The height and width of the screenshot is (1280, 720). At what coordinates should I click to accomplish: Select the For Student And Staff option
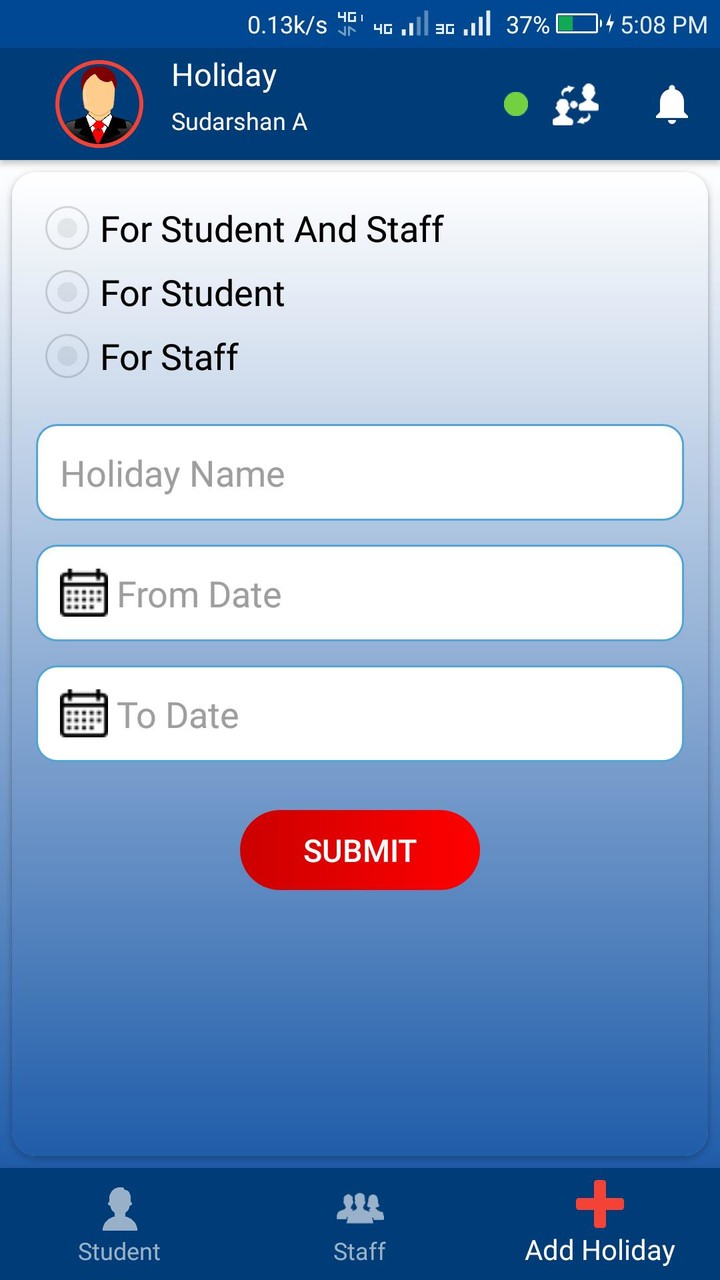(67, 229)
